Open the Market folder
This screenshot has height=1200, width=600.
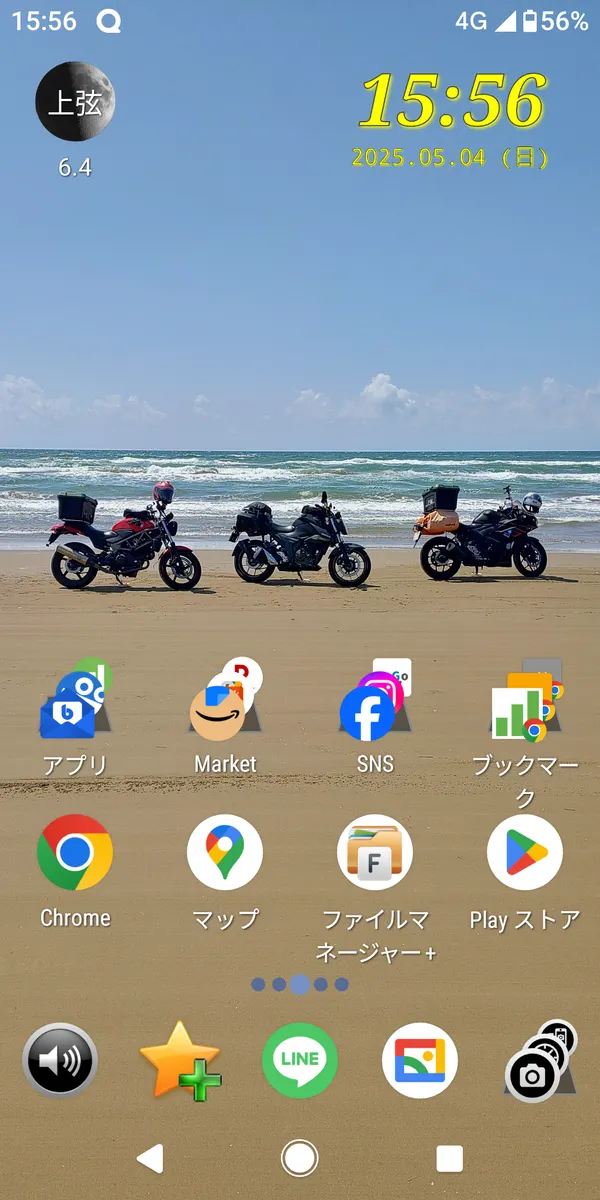click(x=225, y=702)
